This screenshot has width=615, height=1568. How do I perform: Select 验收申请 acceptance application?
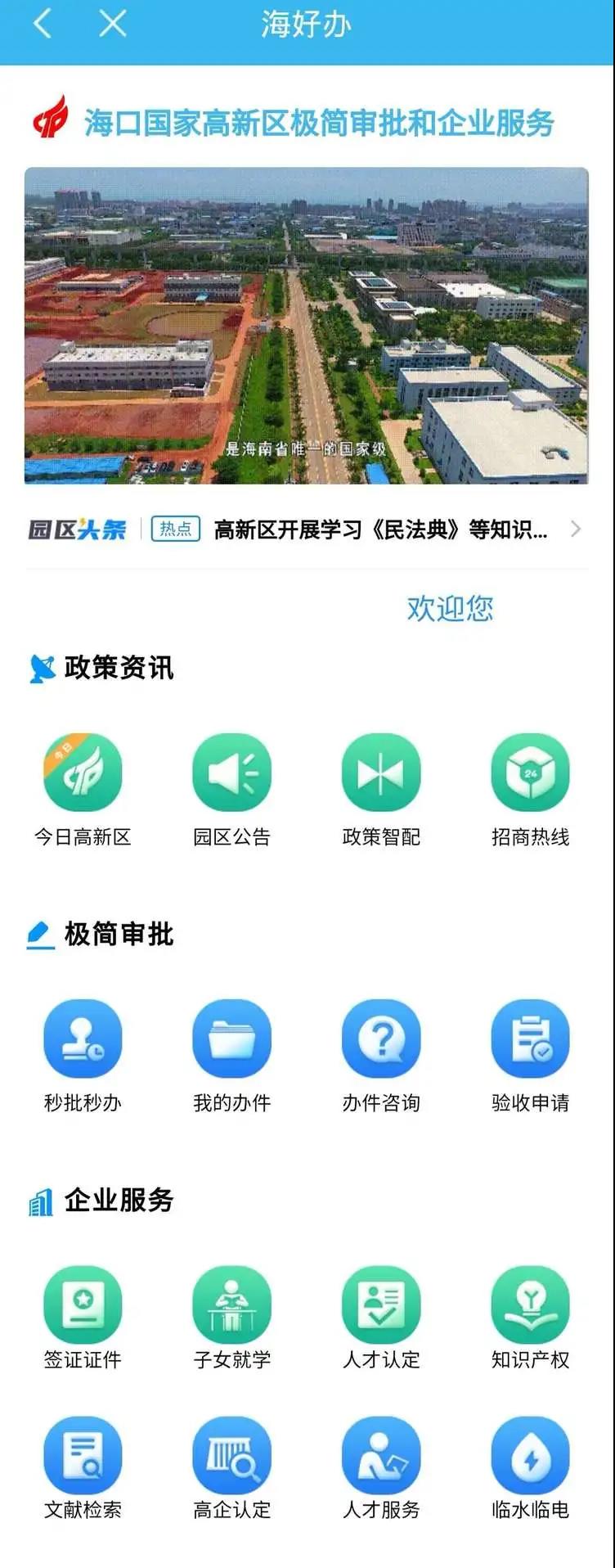[530, 1039]
